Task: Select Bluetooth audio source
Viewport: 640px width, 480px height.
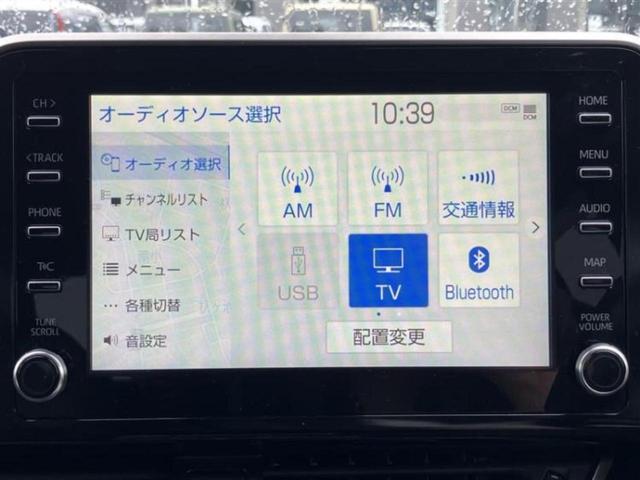Action: point(478,271)
